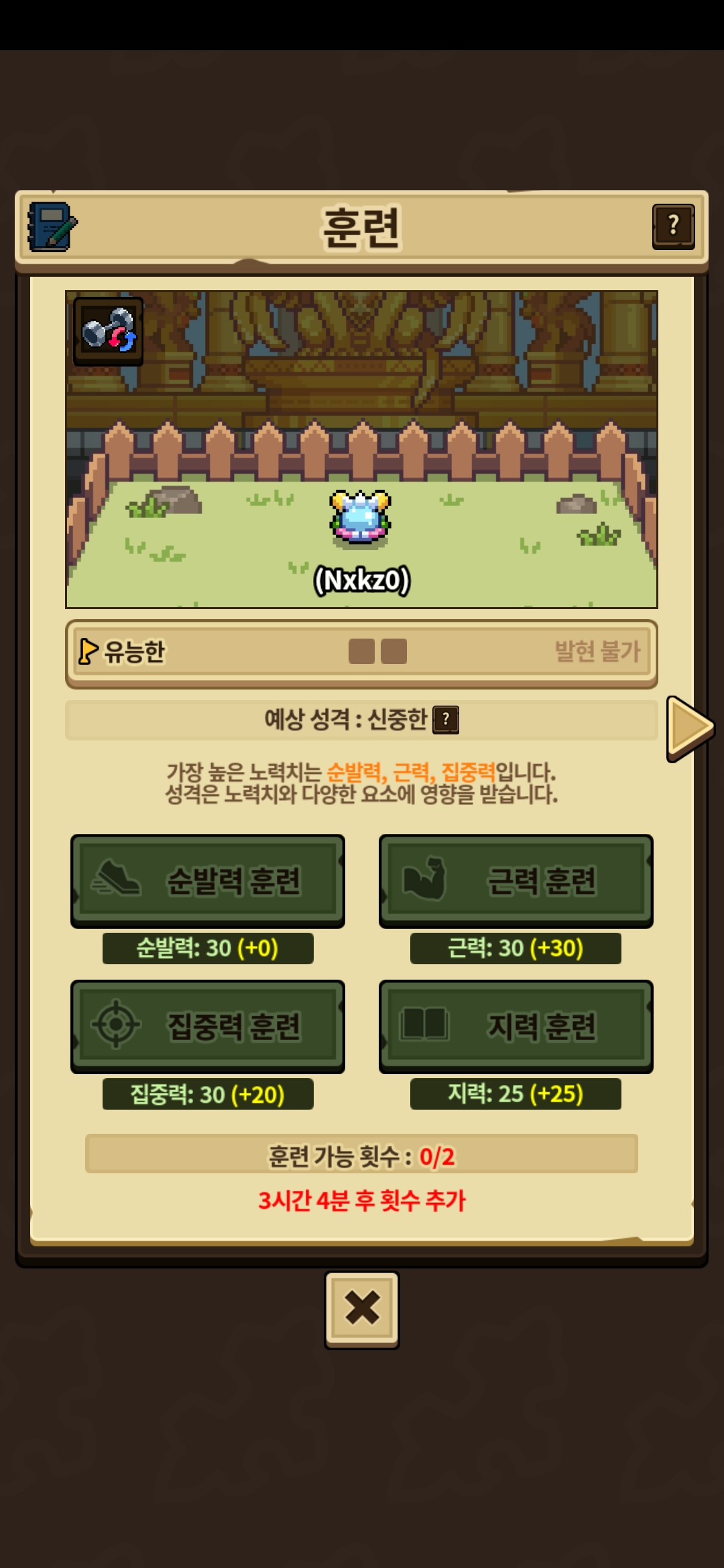Tap the dumbbell reset icon
This screenshot has height=1568, width=724.
click(109, 331)
